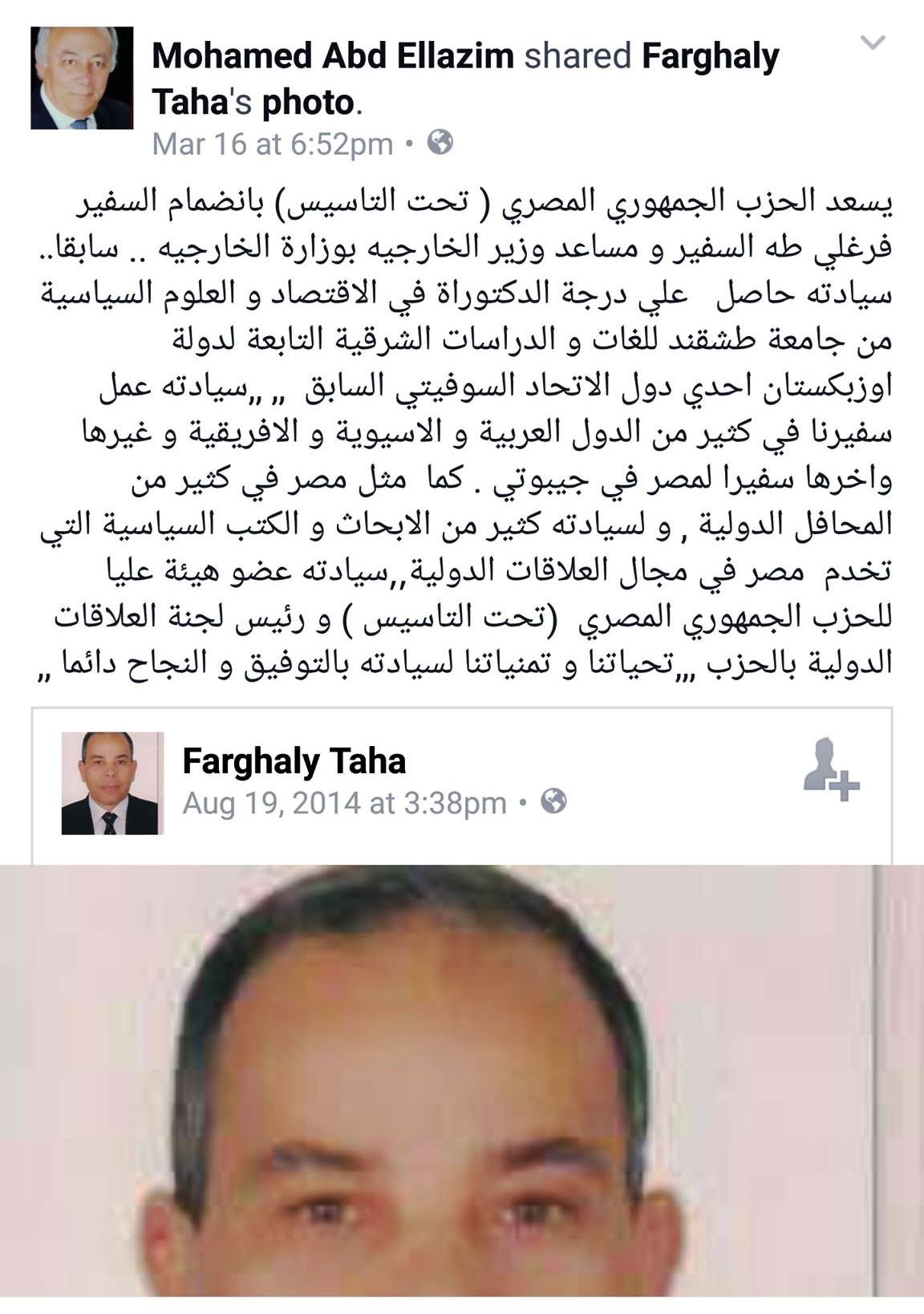Tap Farghaly Taha's small avatar picture
The width and height of the screenshot is (924, 1314).
pos(111,783)
